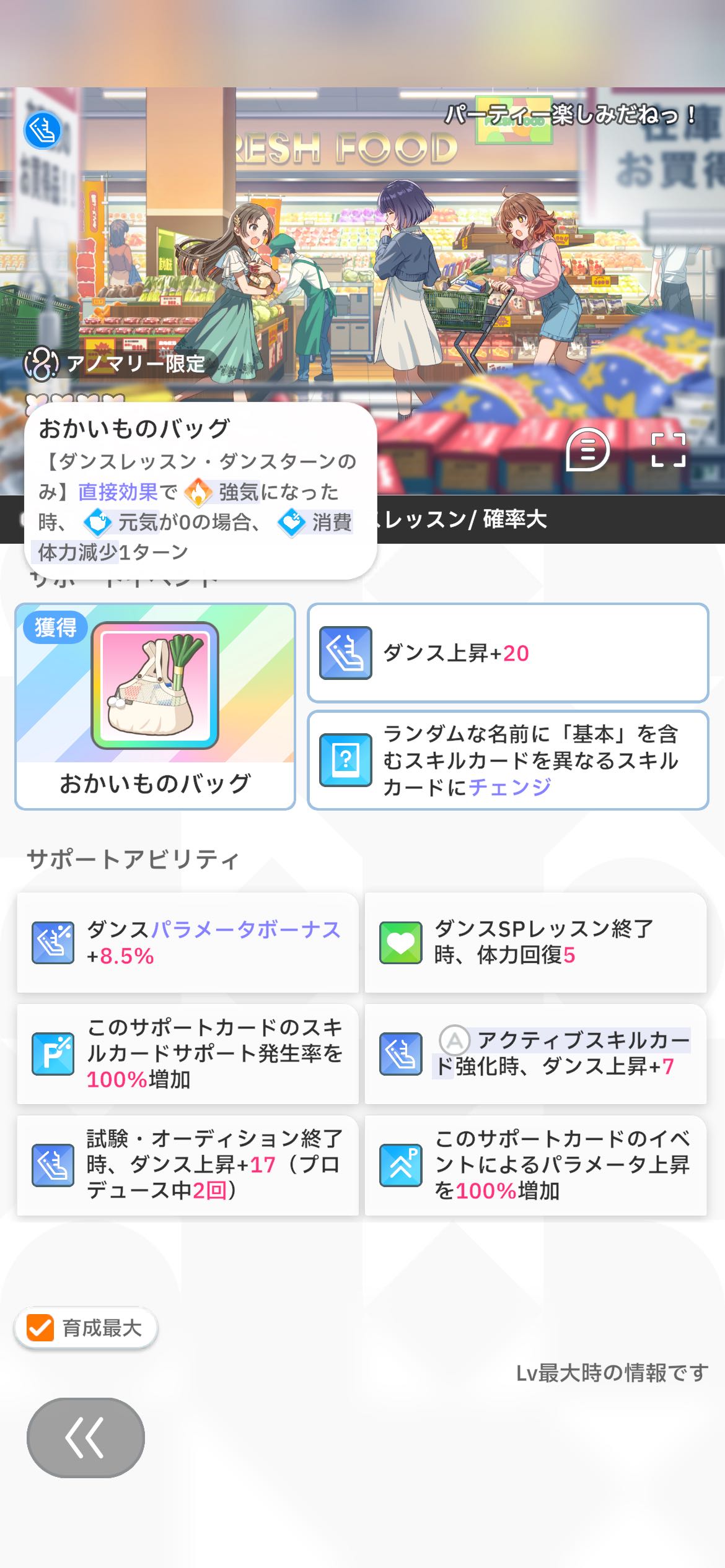Open the story text log icon
Viewport: 725px width, 1568px height.
(x=587, y=449)
